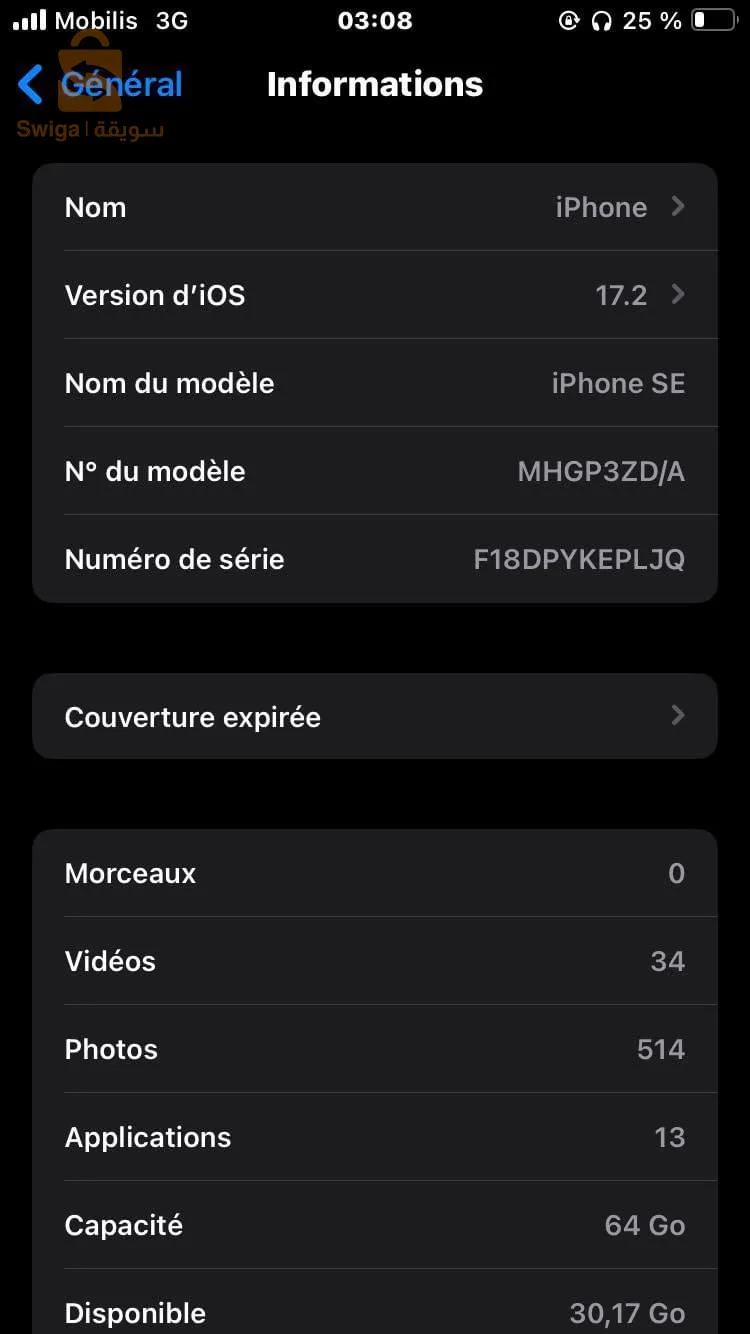Tap the orientation lock icon

click(568, 19)
